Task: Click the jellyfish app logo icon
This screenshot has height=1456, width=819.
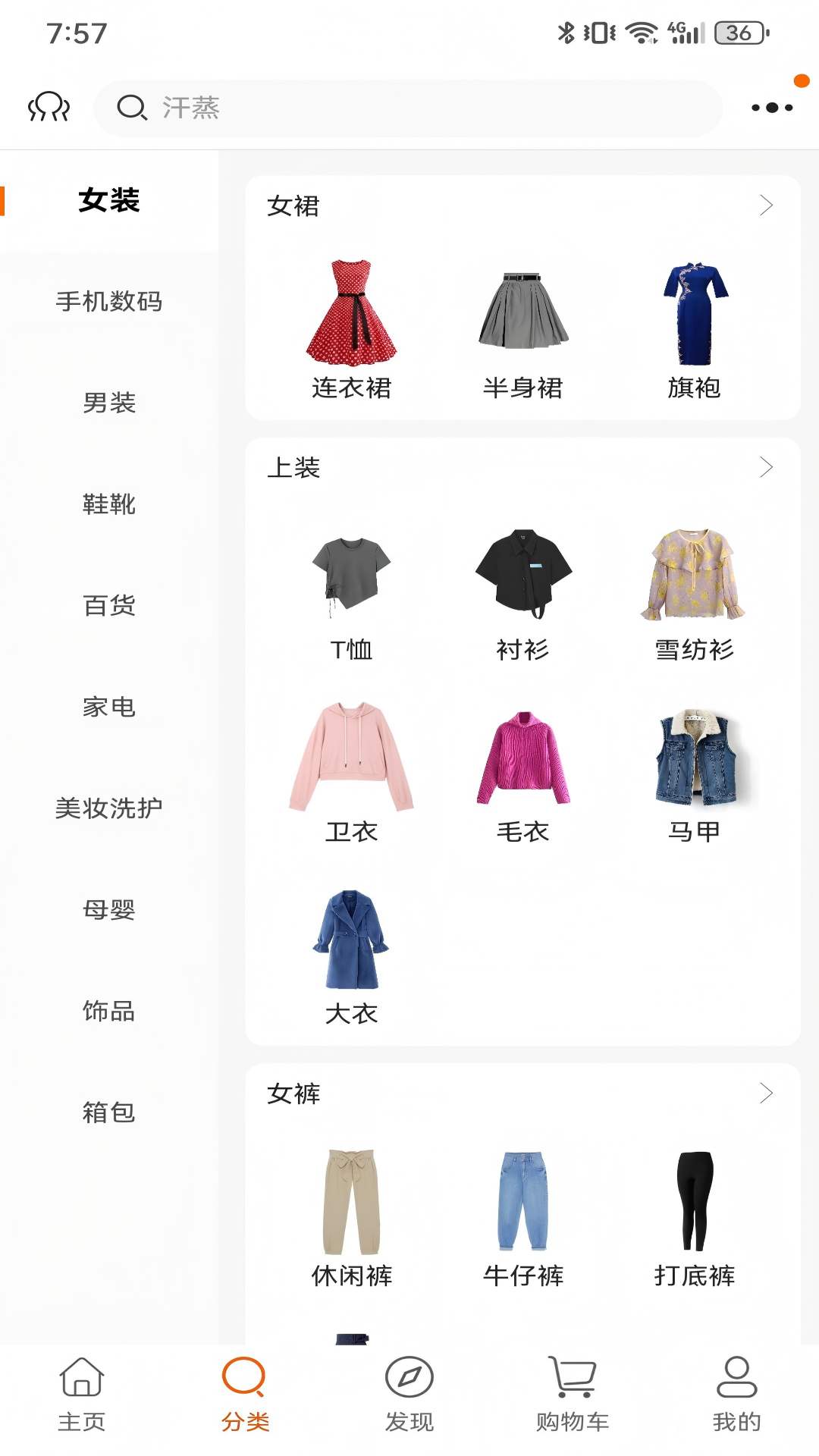Action: click(48, 107)
